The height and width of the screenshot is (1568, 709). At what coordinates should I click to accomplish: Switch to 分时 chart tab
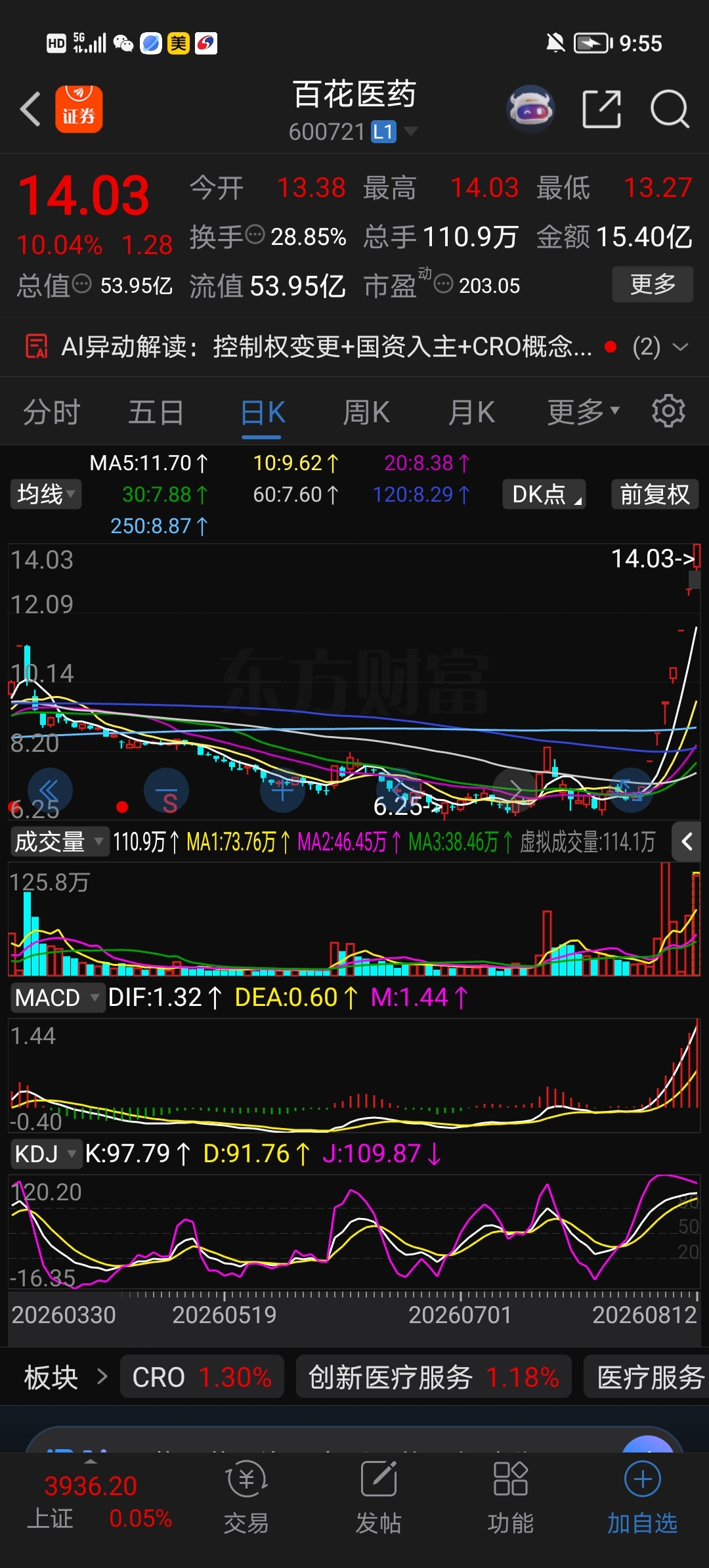point(51,413)
